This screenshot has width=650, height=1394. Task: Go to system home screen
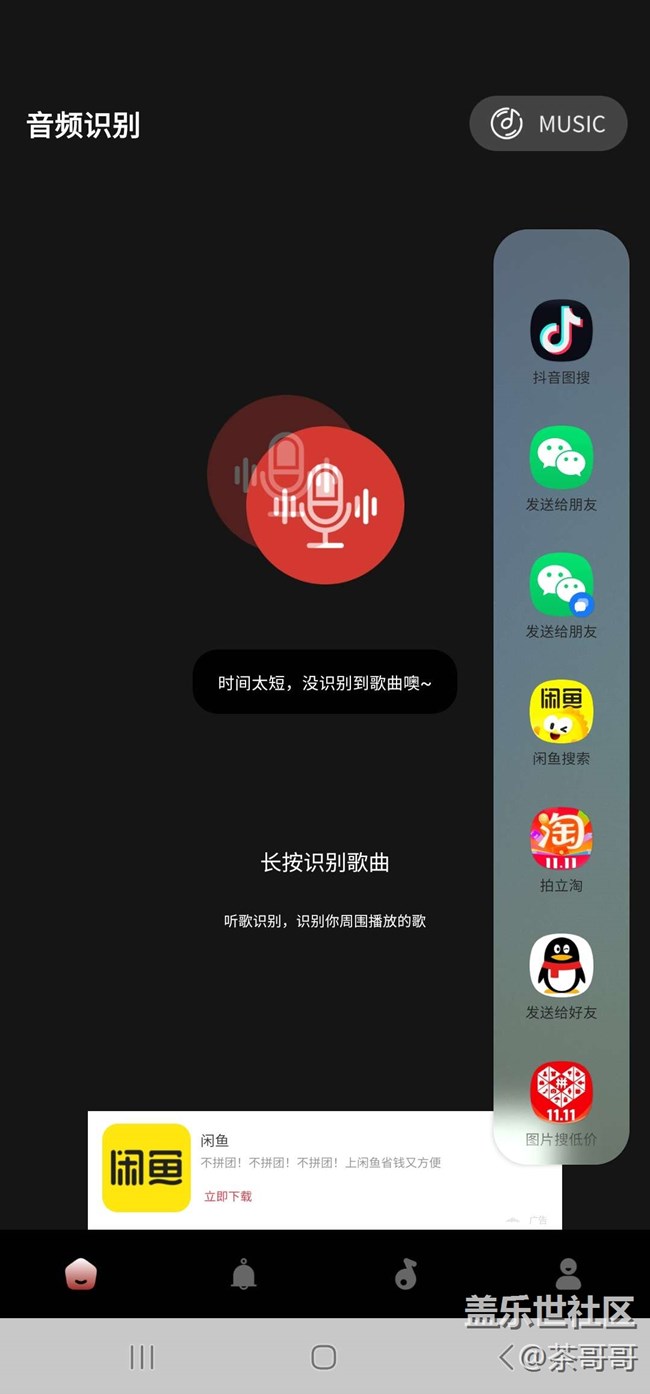(323, 1357)
